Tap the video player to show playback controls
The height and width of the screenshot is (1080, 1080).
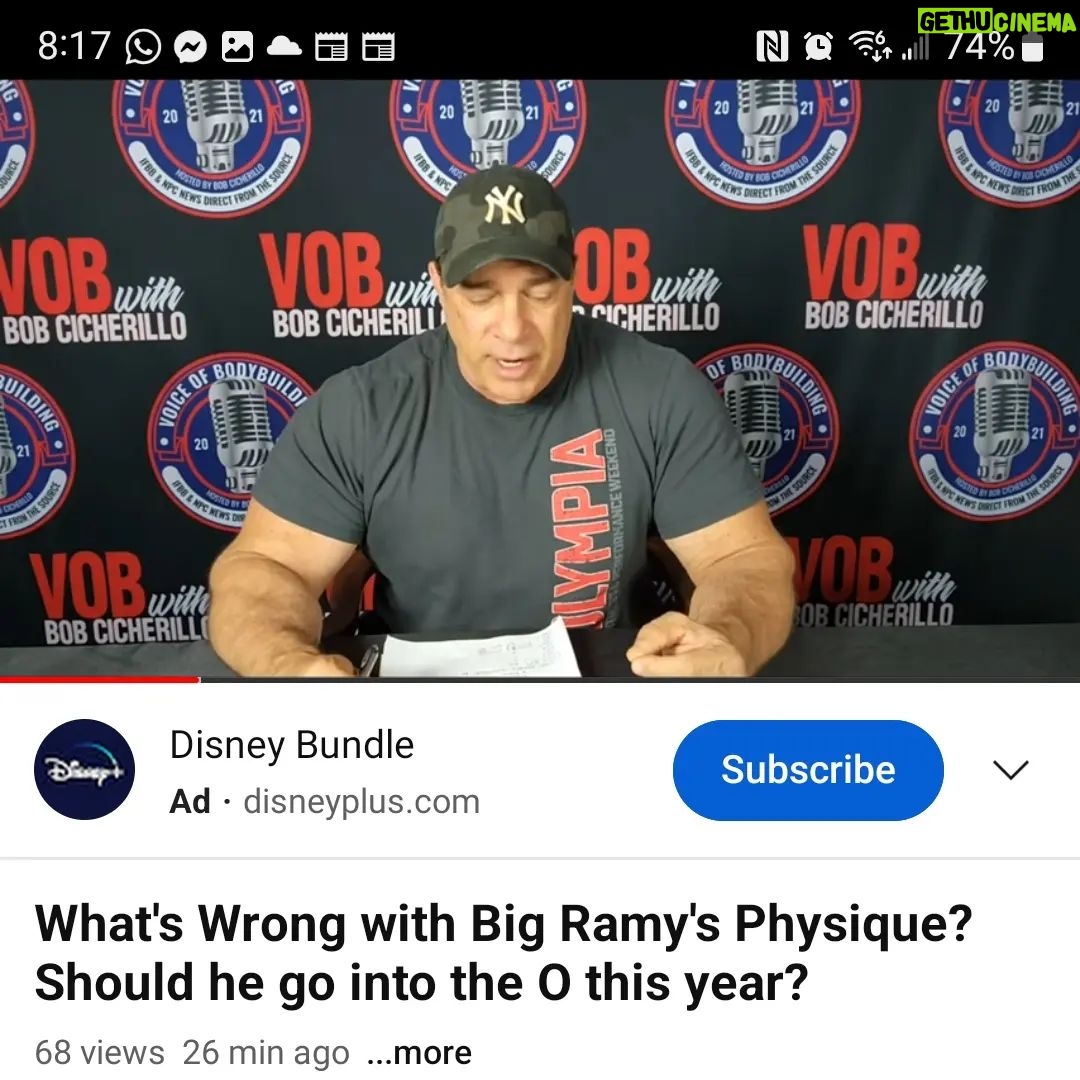click(540, 380)
